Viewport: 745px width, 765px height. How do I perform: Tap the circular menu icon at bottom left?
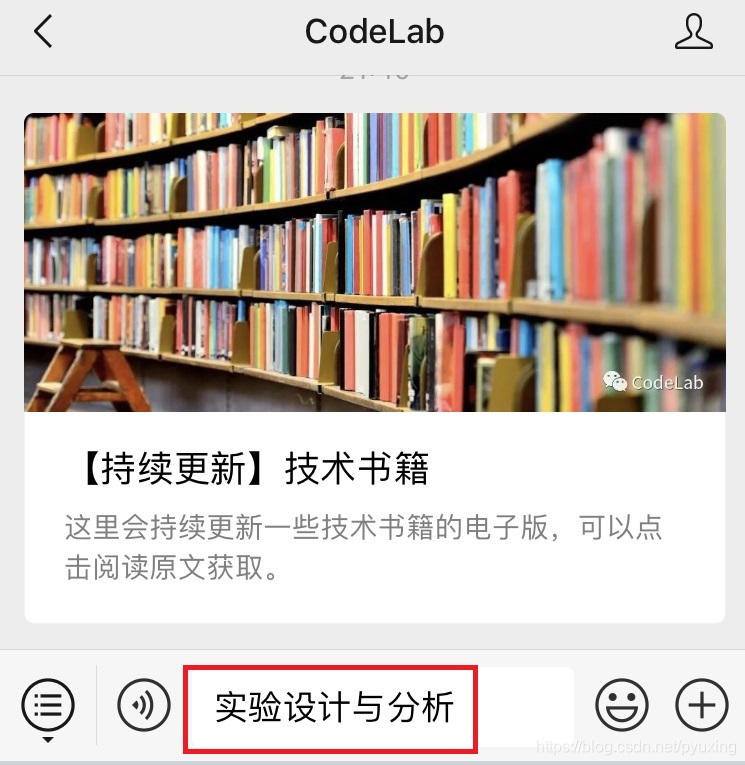click(47, 705)
